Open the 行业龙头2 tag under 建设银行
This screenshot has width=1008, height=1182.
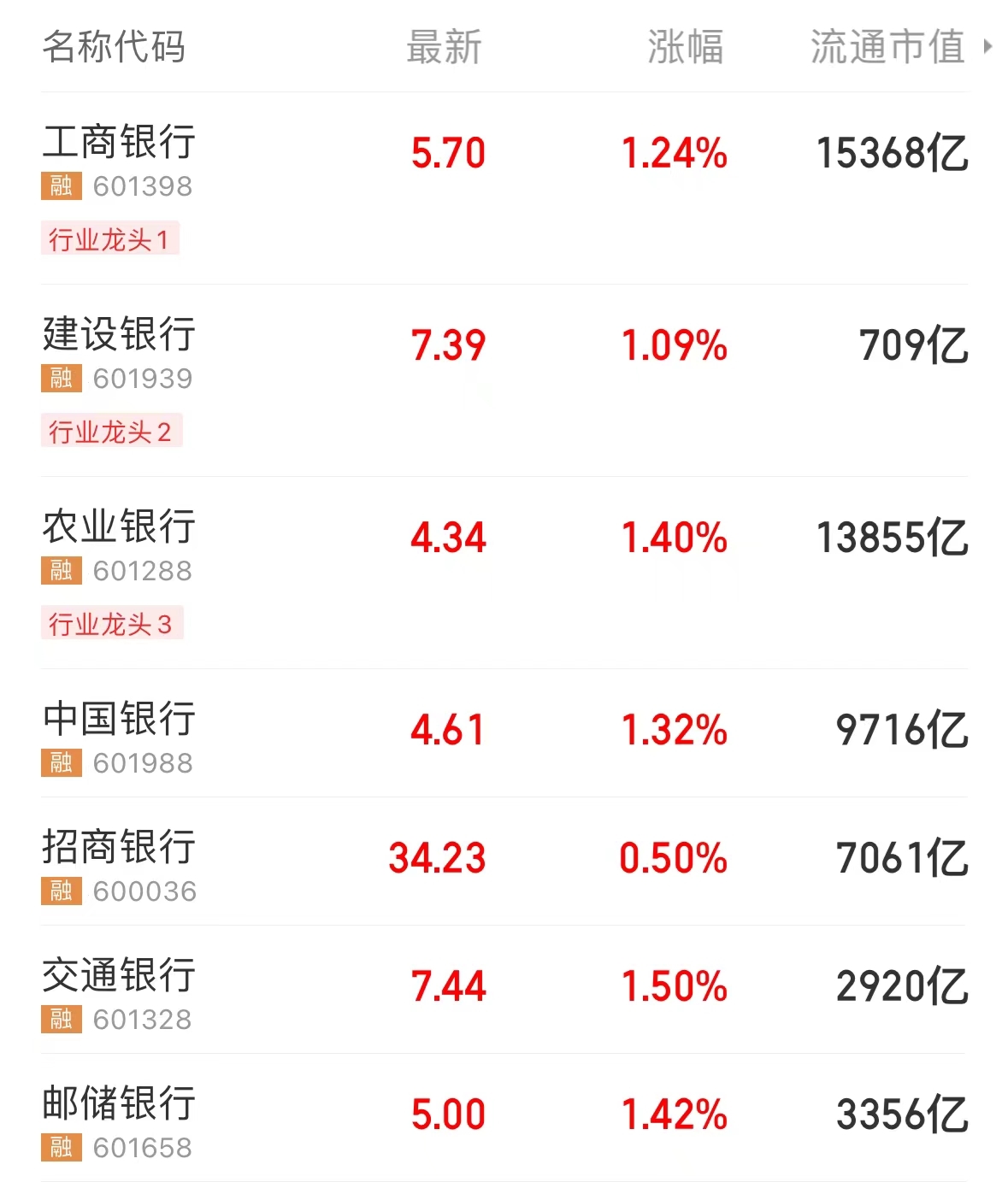[x=111, y=432]
